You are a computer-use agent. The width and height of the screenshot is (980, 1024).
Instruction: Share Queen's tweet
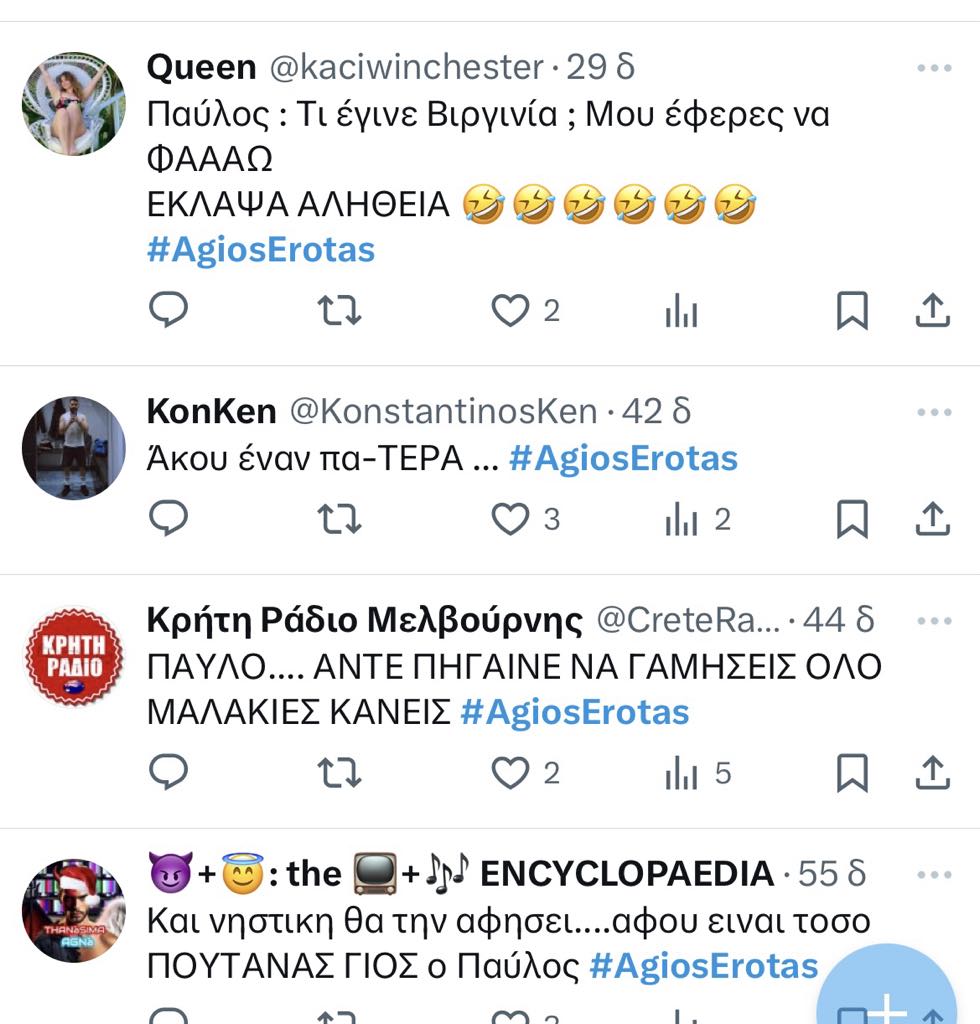[x=932, y=312]
